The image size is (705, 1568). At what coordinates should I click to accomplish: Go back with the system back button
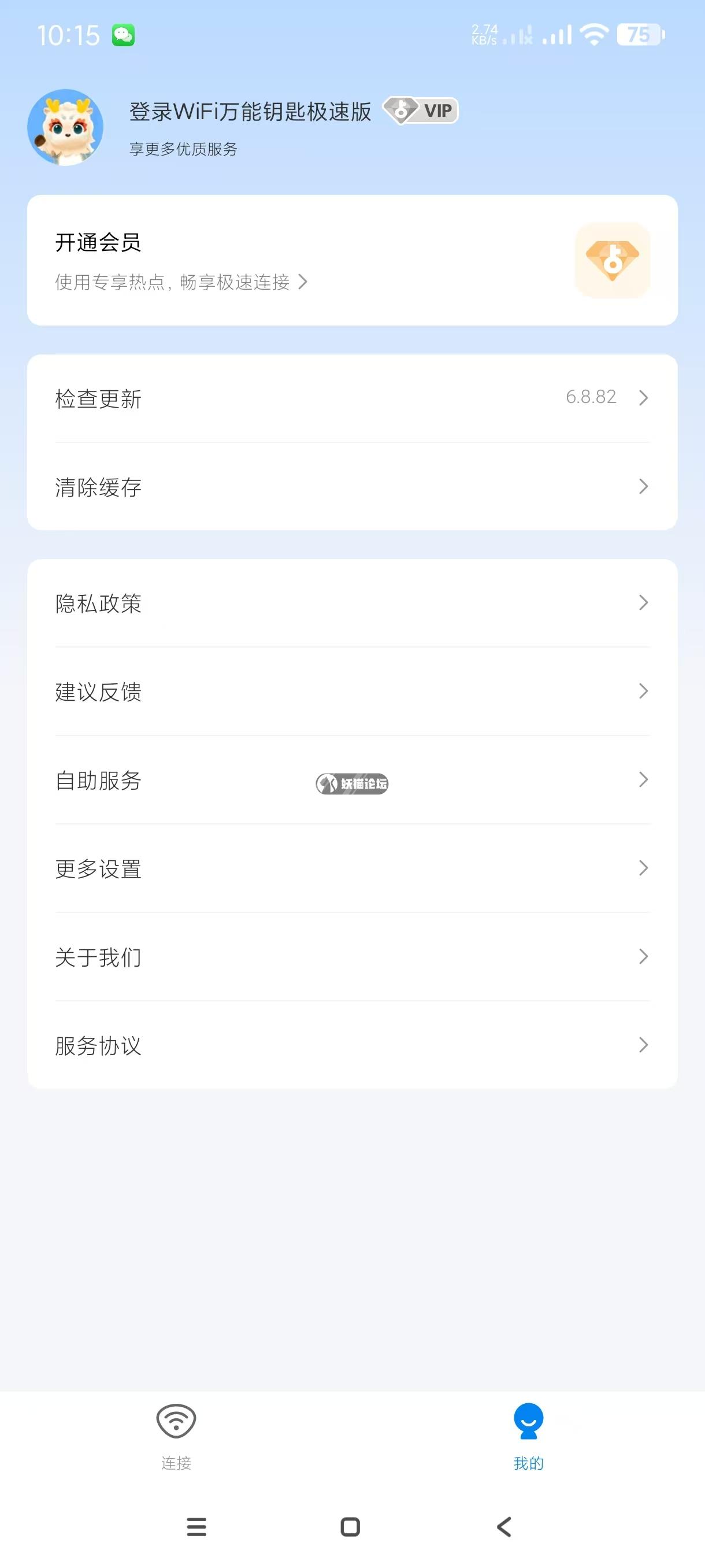coord(504,1526)
